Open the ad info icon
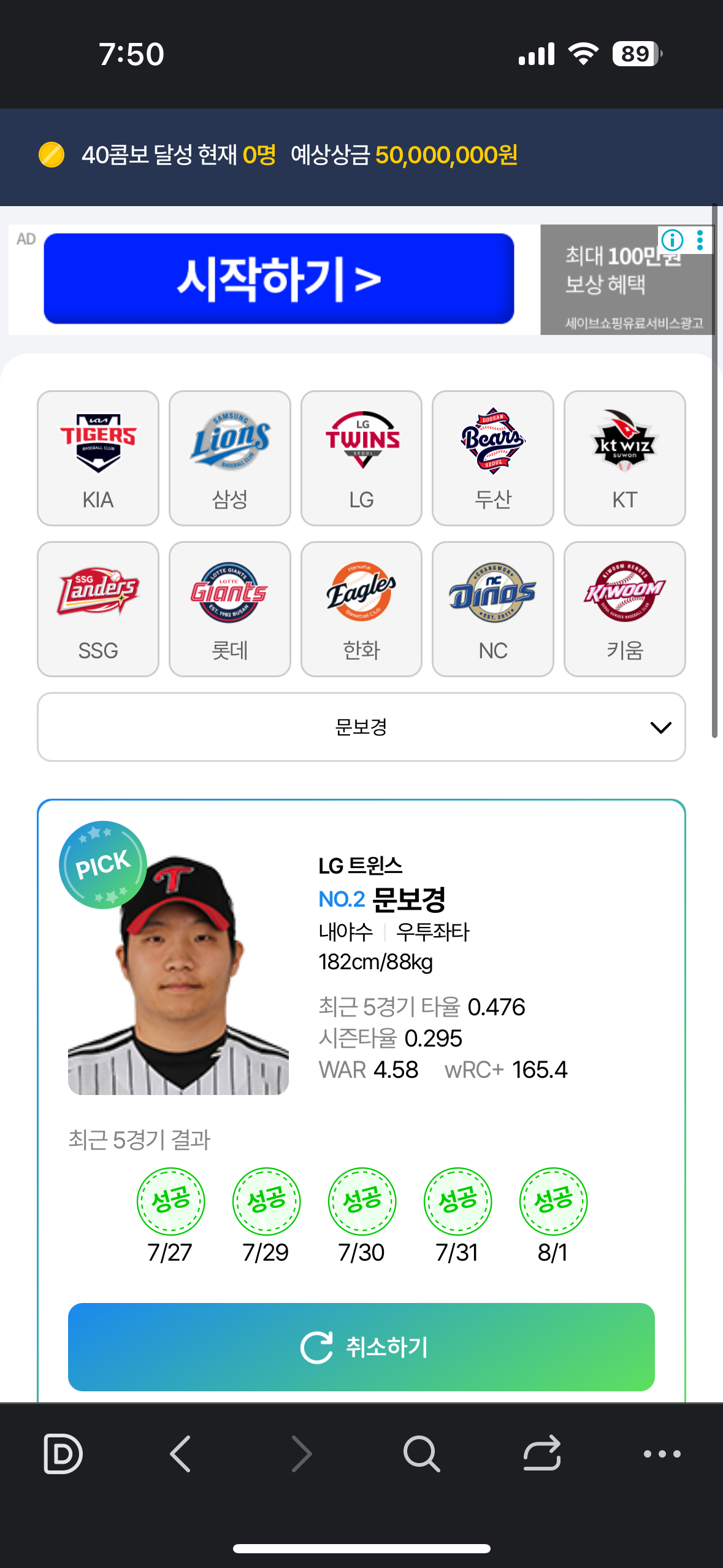The width and height of the screenshot is (723, 1568). coord(673,240)
